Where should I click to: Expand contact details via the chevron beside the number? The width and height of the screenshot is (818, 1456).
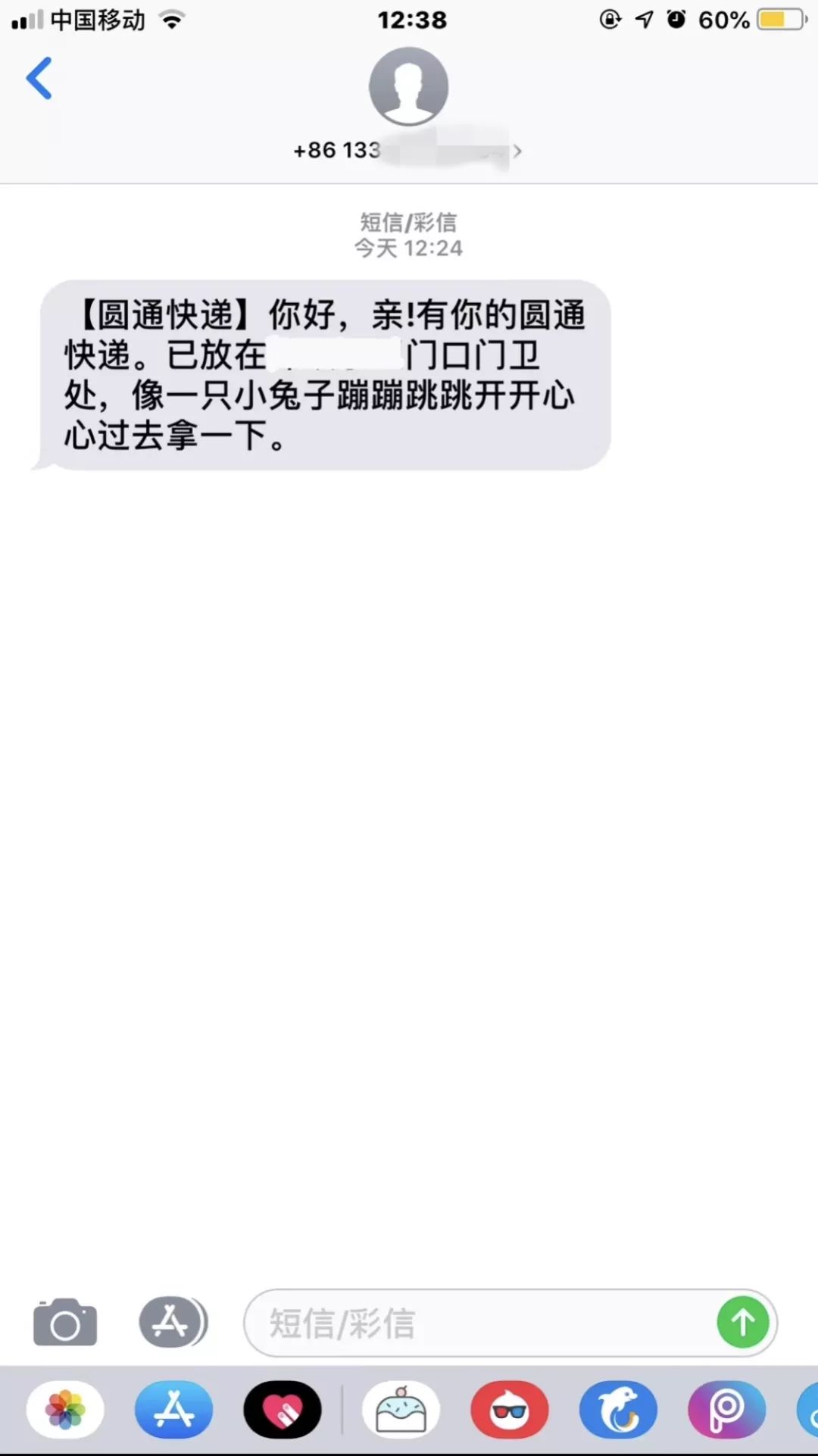pos(519,150)
